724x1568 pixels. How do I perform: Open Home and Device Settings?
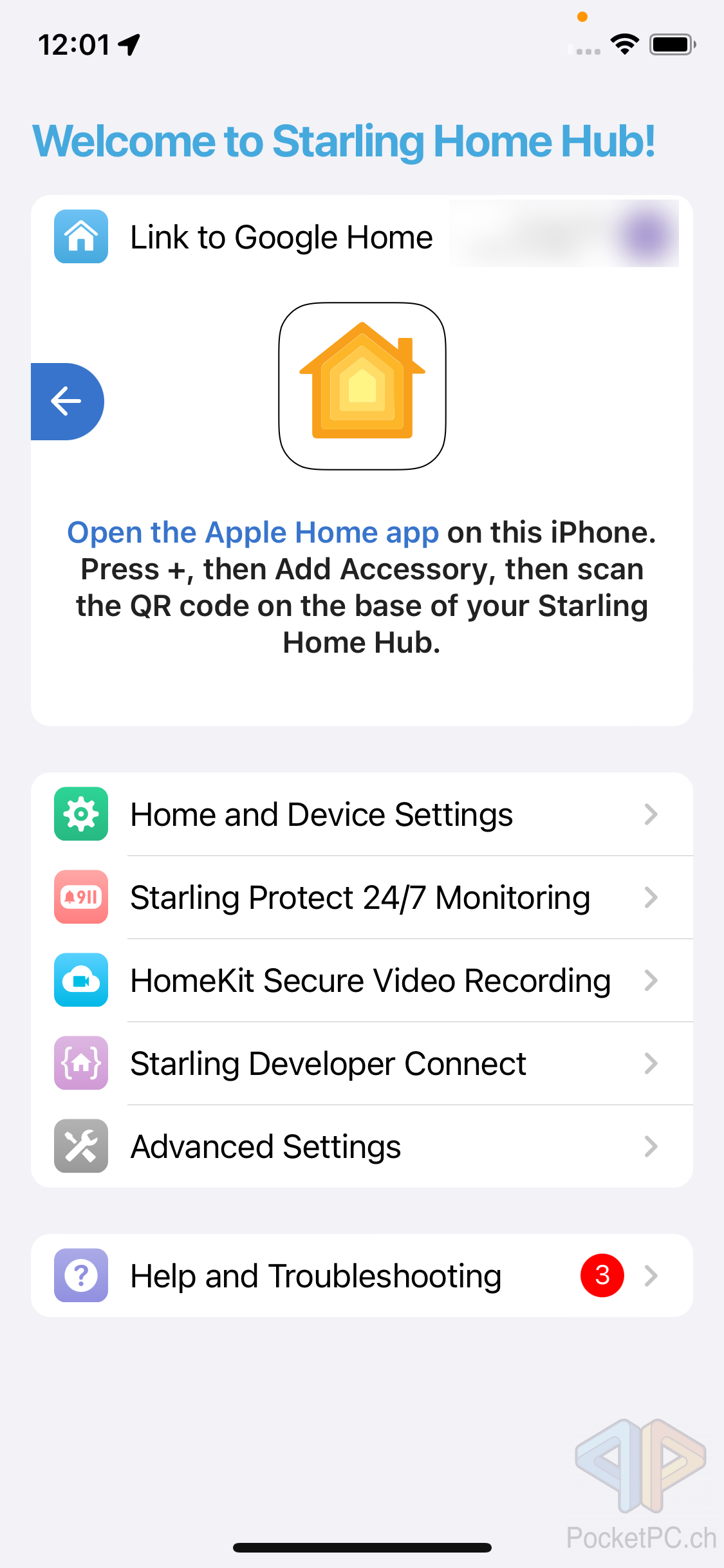click(362, 814)
